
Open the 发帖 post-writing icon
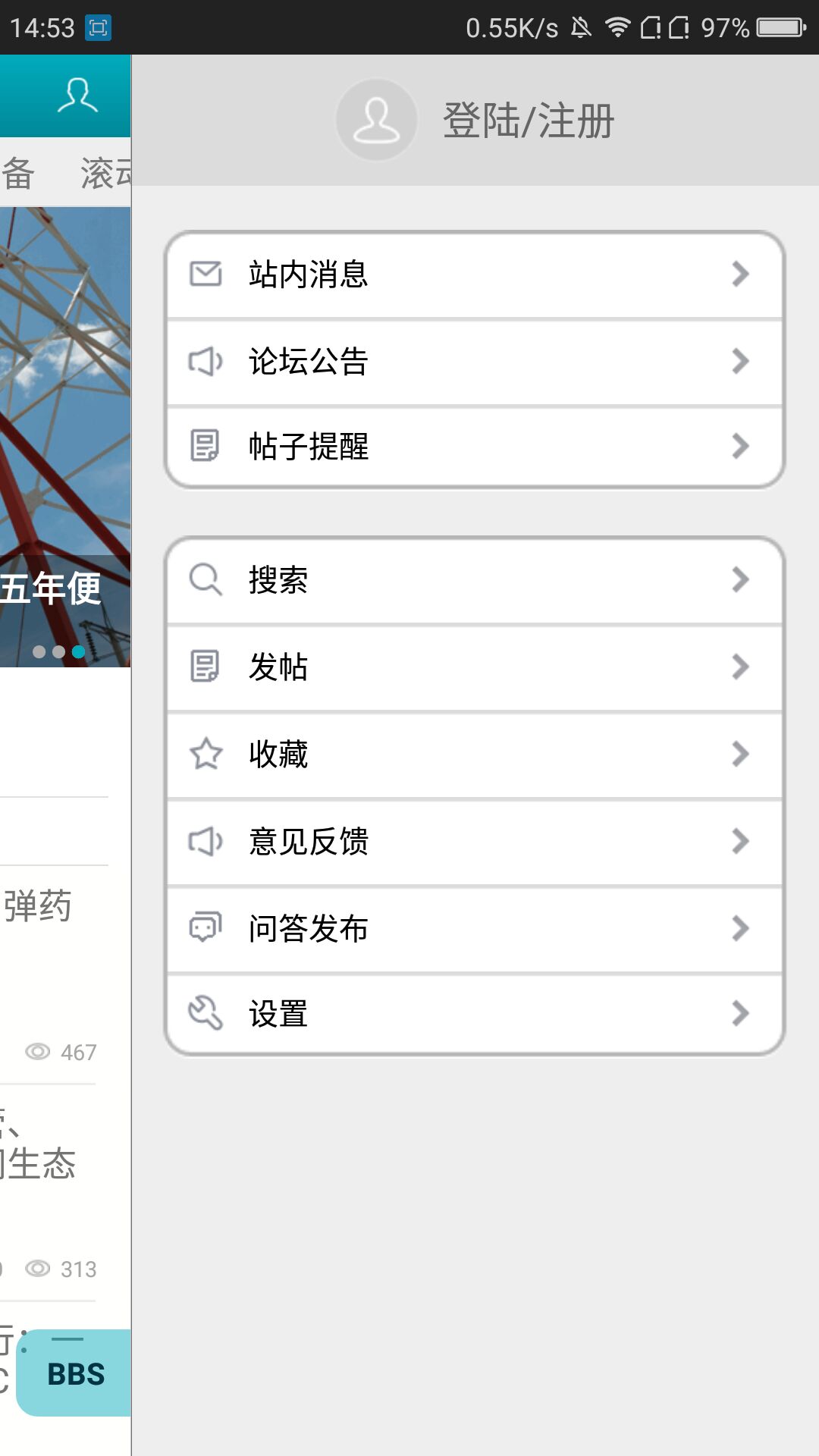click(204, 667)
